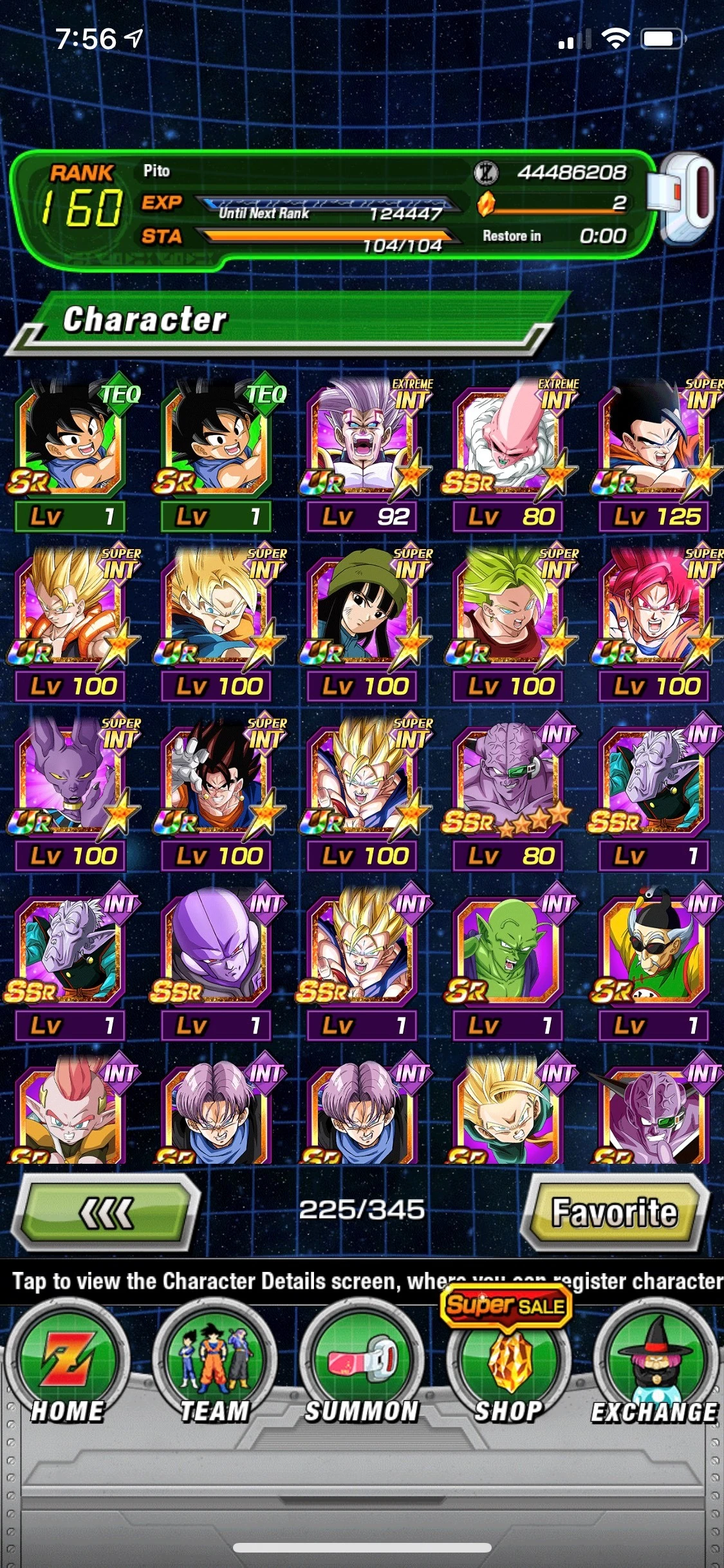View the red-haired Super INT Lv 100 Goku

tap(654, 611)
